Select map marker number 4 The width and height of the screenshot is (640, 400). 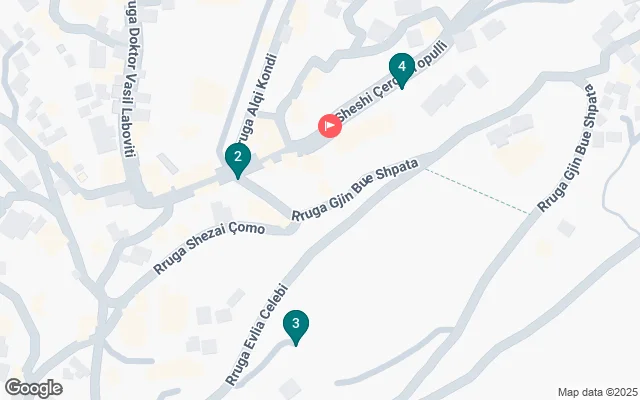[x=401, y=68]
